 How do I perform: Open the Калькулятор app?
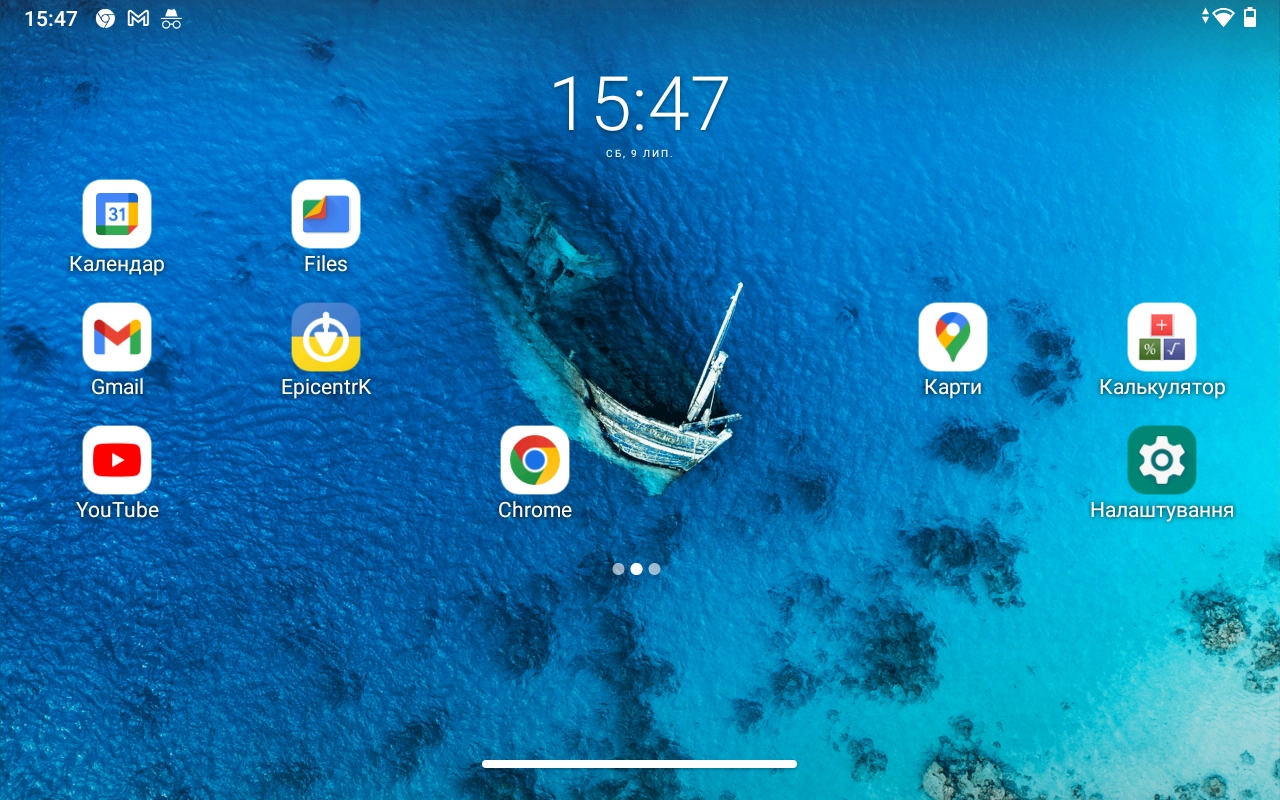[1162, 337]
